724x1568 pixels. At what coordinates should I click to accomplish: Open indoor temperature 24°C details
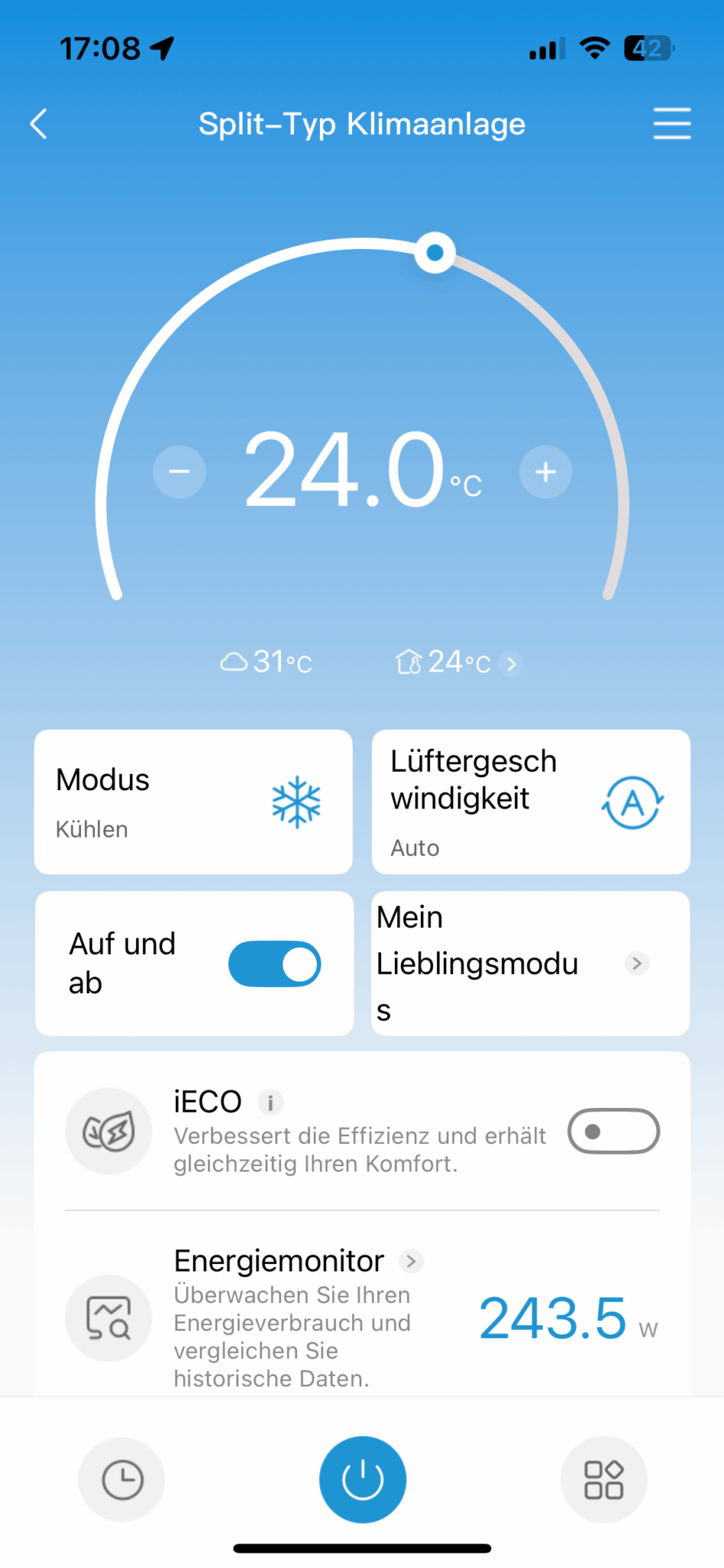pos(459,662)
